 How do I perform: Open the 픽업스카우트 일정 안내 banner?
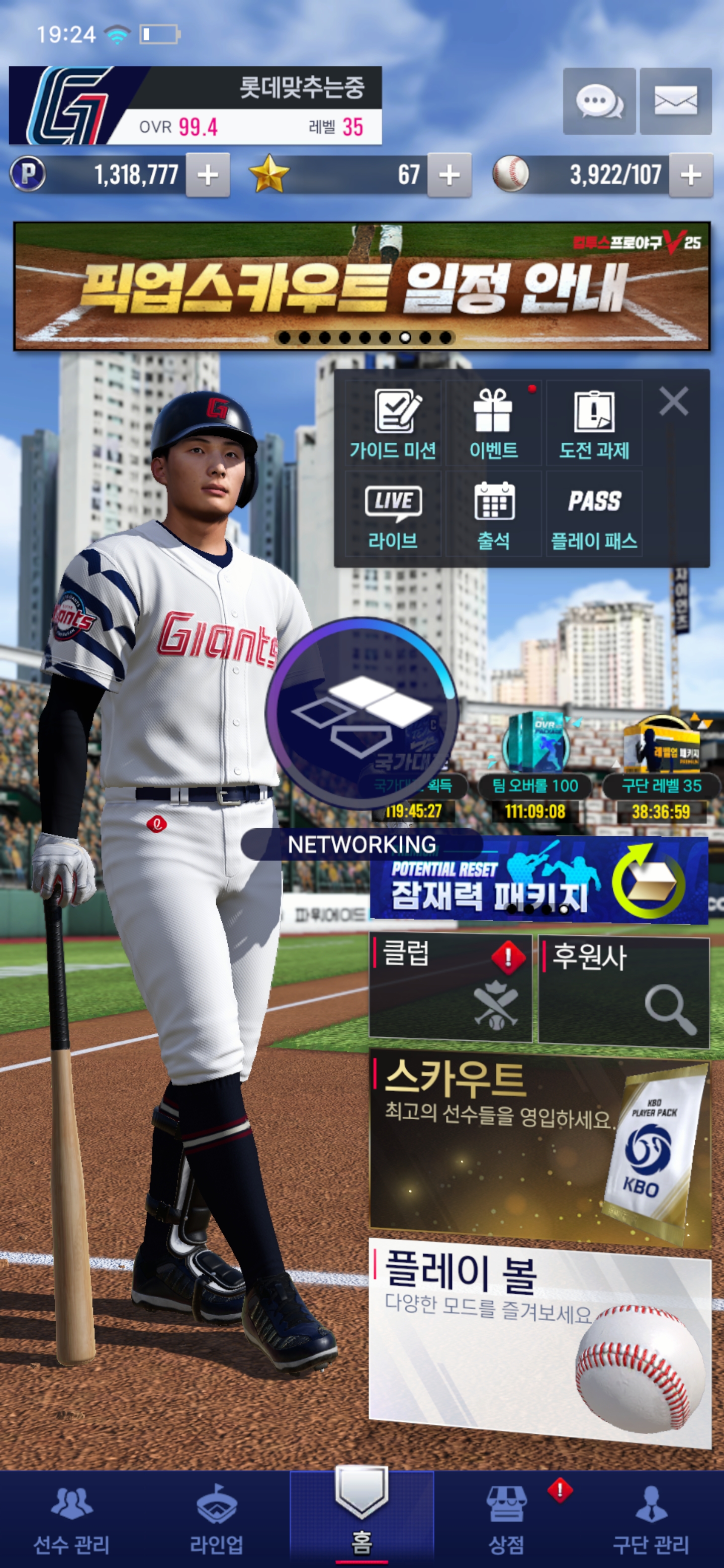click(361, 286)
